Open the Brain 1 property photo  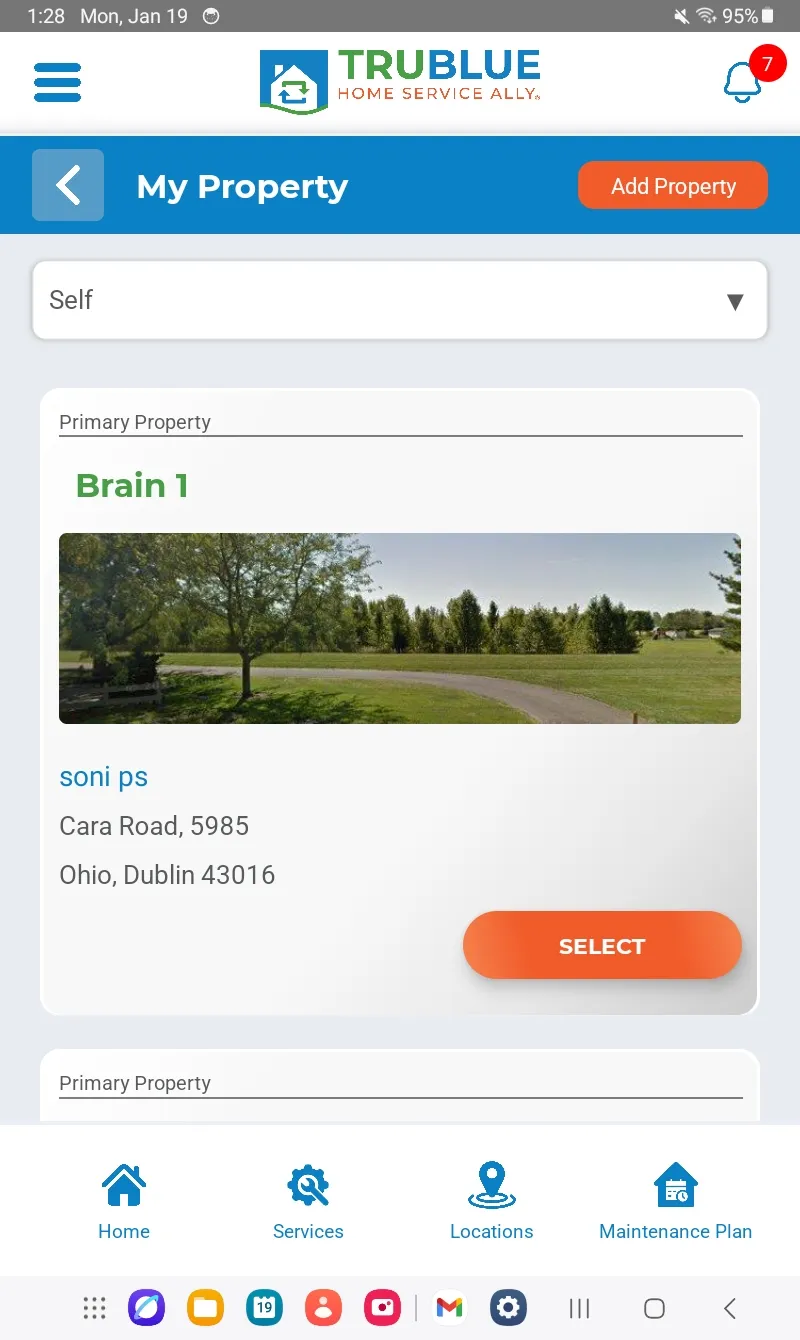pos(400,628)
